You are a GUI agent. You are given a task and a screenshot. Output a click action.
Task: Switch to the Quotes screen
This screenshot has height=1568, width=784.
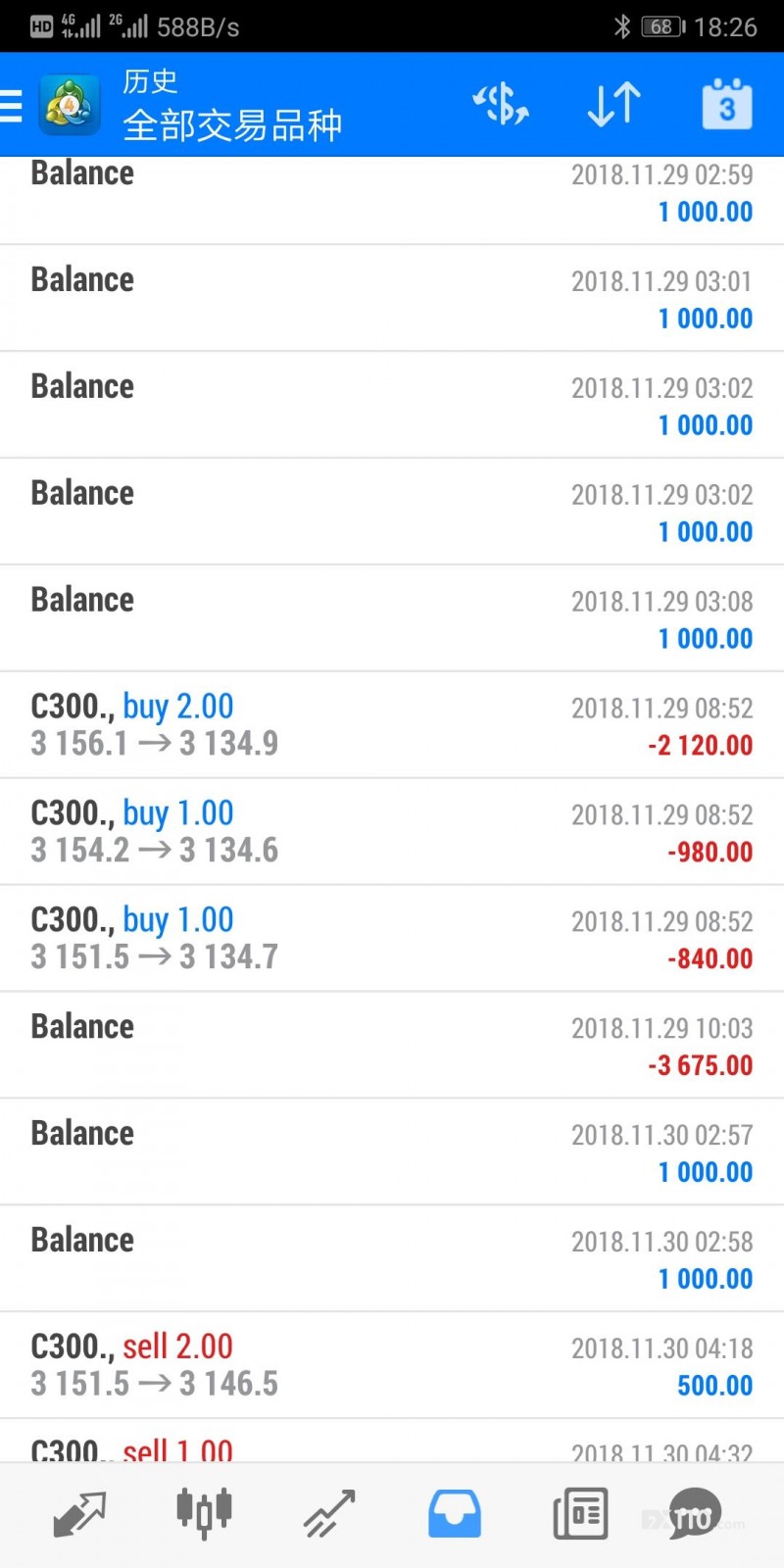coord(78,1512)
